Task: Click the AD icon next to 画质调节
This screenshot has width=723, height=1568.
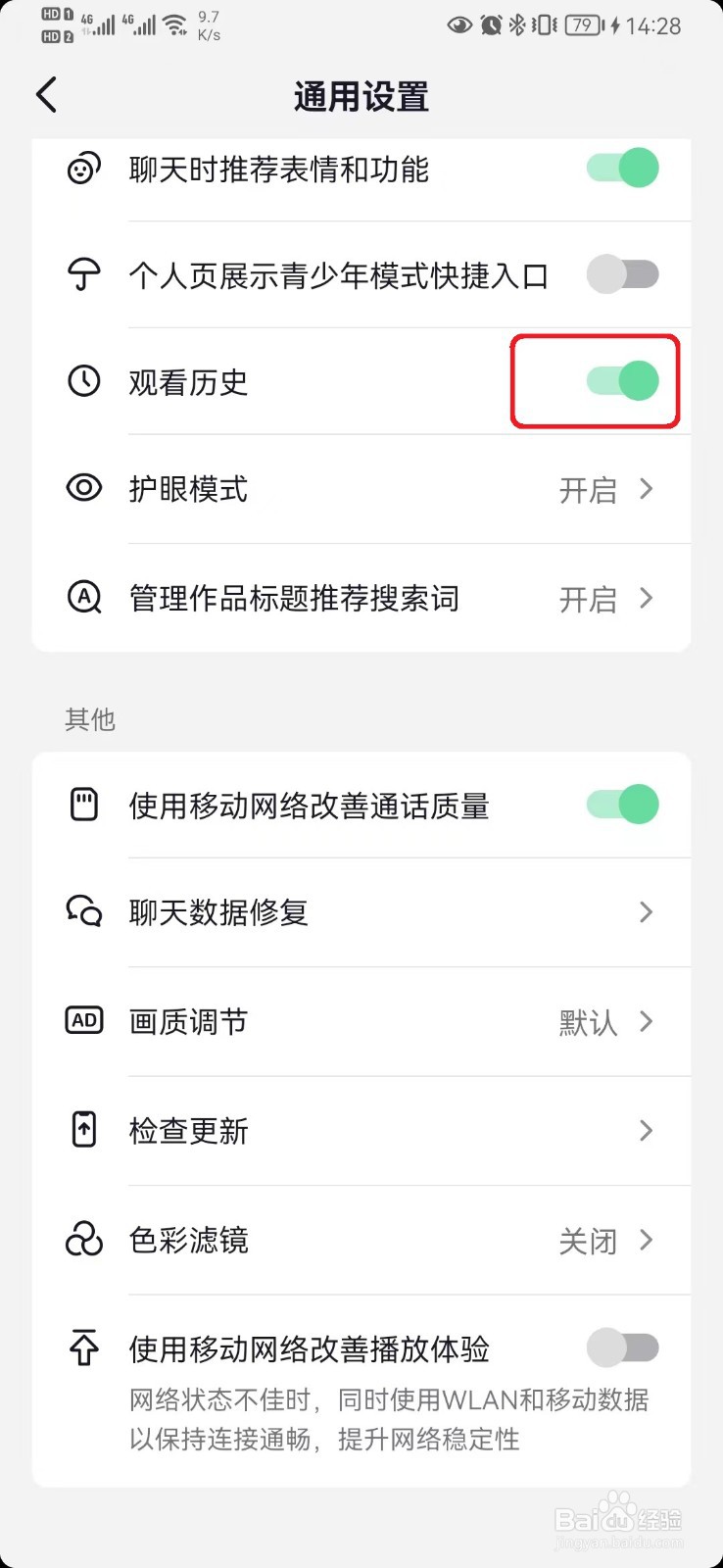Action: [83, 1021]
